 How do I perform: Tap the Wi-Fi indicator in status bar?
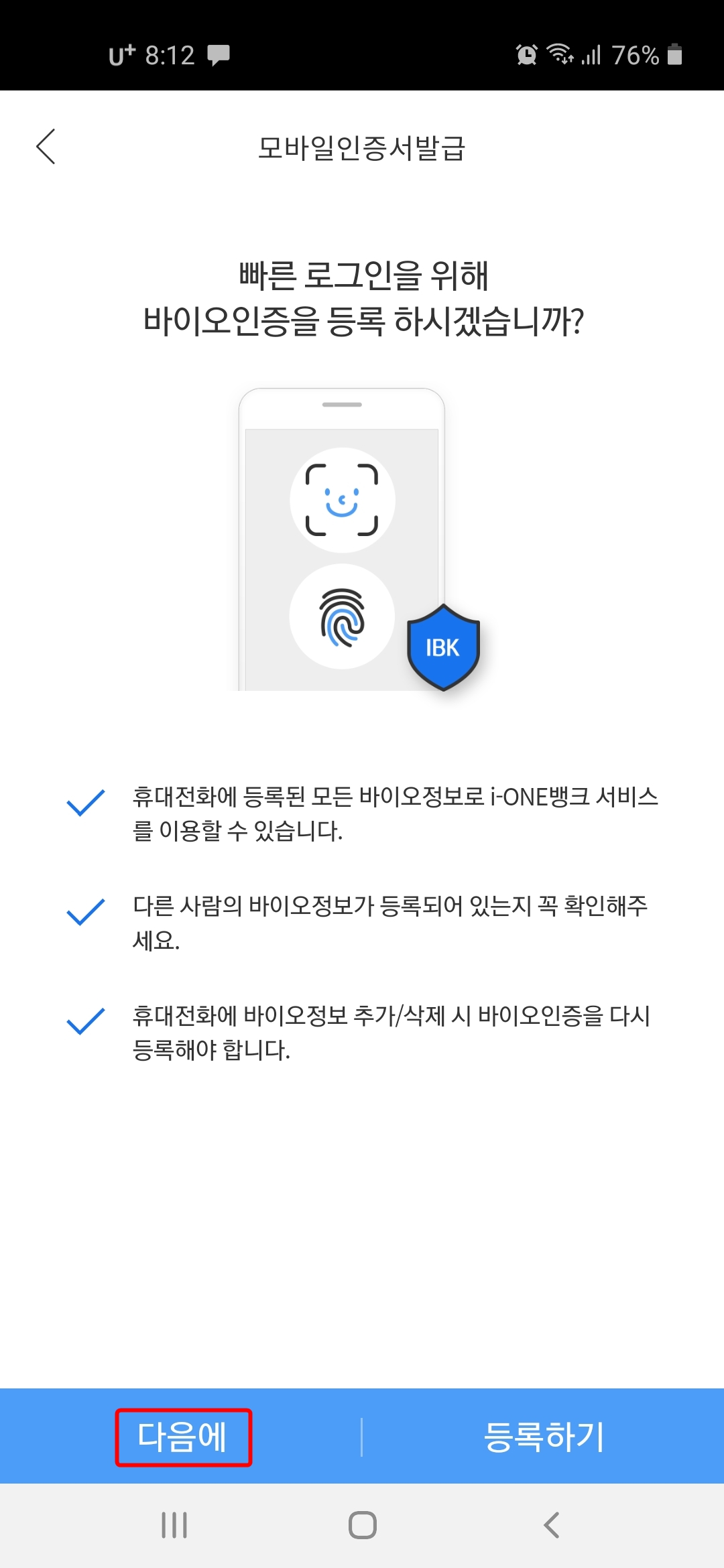click(x=560, y=54)
